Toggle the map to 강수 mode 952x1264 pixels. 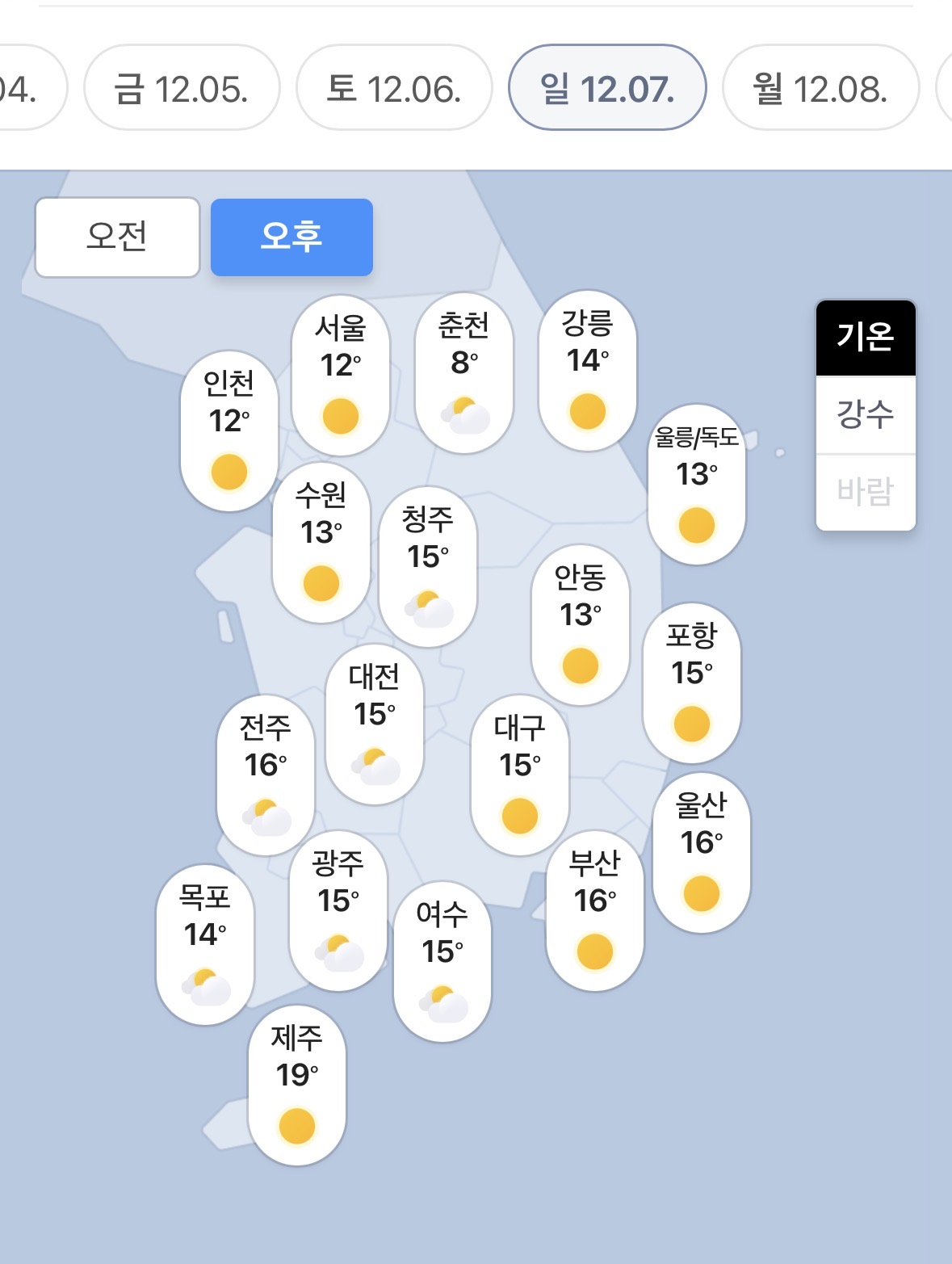point(866,414)
